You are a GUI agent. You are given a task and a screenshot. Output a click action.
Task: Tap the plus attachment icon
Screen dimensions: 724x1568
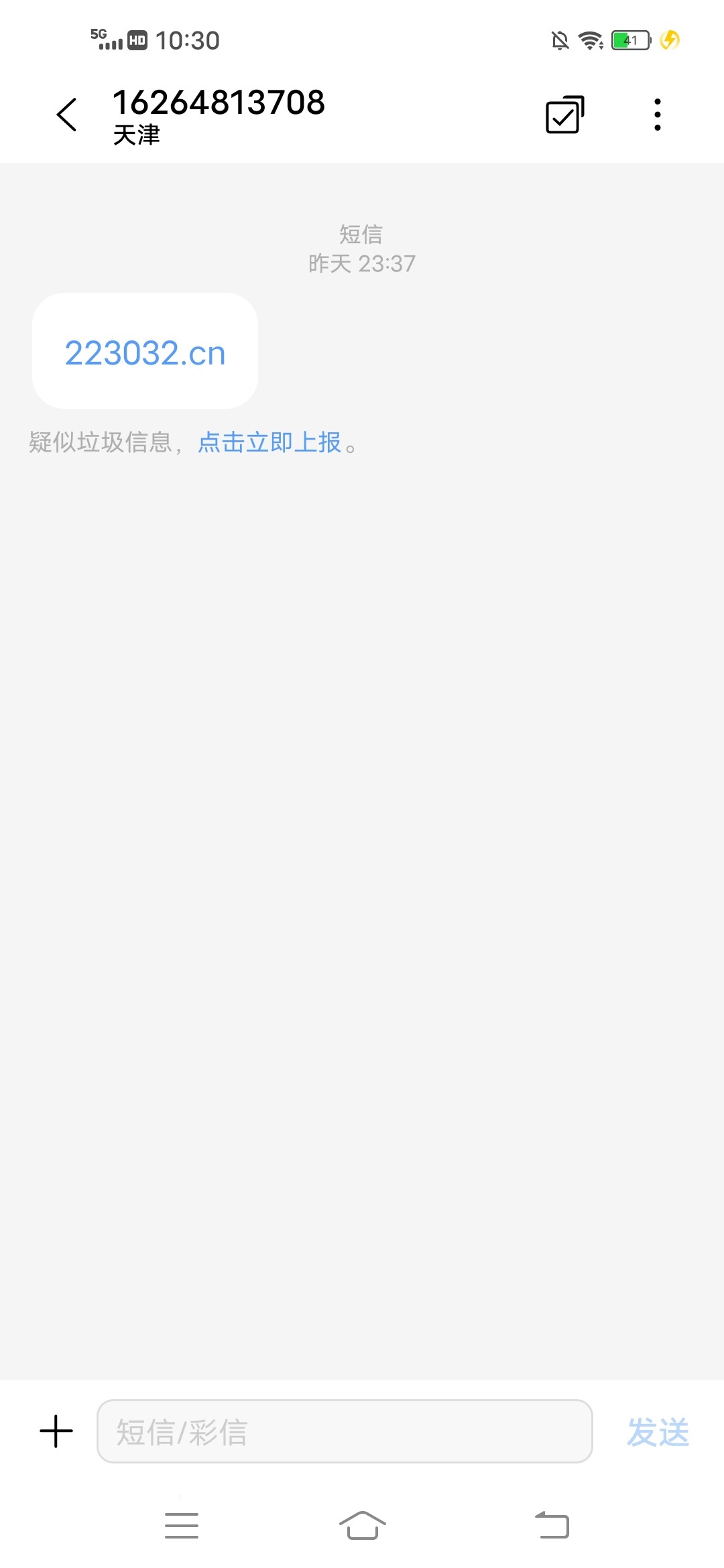56,1431
